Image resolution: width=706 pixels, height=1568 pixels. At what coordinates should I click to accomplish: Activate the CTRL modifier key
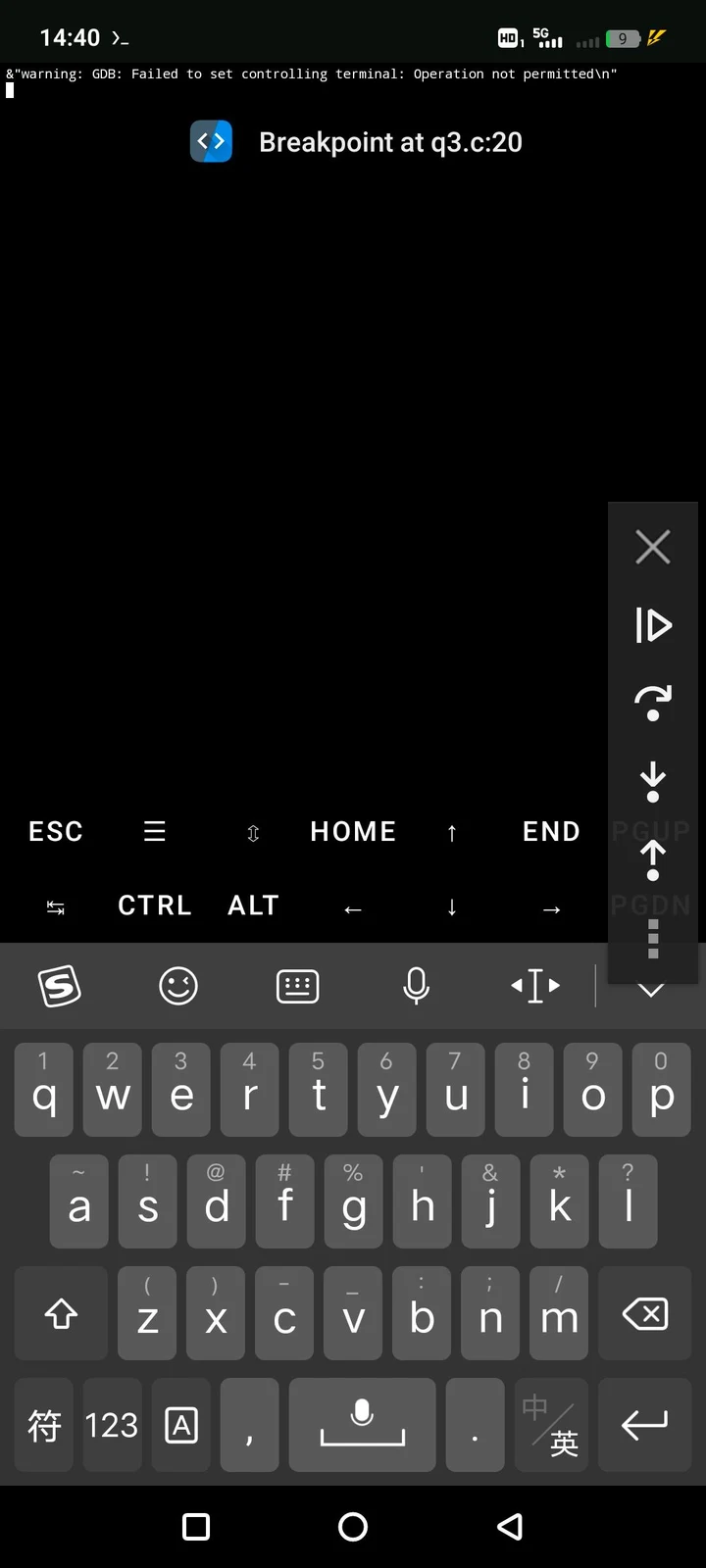point(155,906)
